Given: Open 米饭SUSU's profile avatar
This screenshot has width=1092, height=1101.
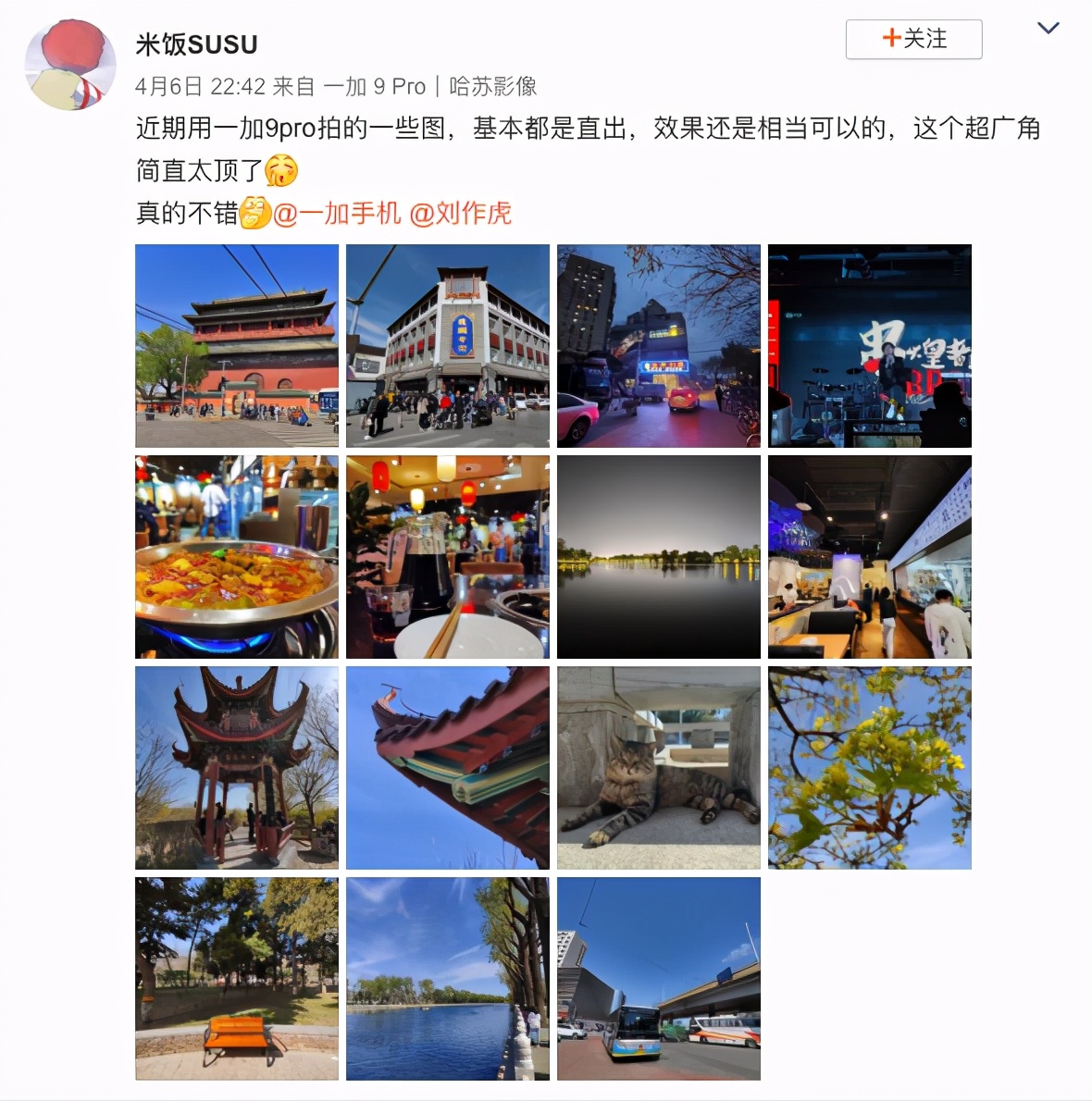Looking at the screenshot, I should coord(70,65).
